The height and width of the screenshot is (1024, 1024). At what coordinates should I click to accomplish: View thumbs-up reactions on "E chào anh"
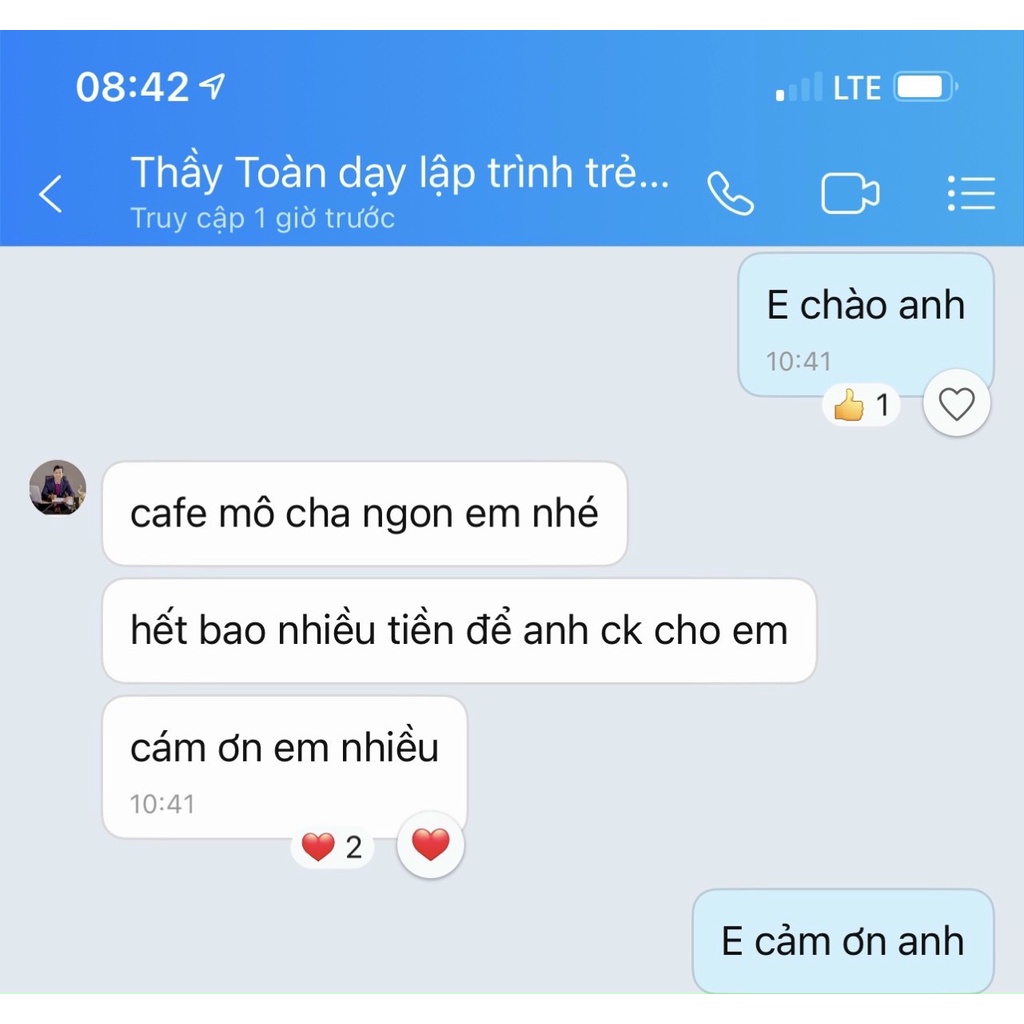(861, 406)
